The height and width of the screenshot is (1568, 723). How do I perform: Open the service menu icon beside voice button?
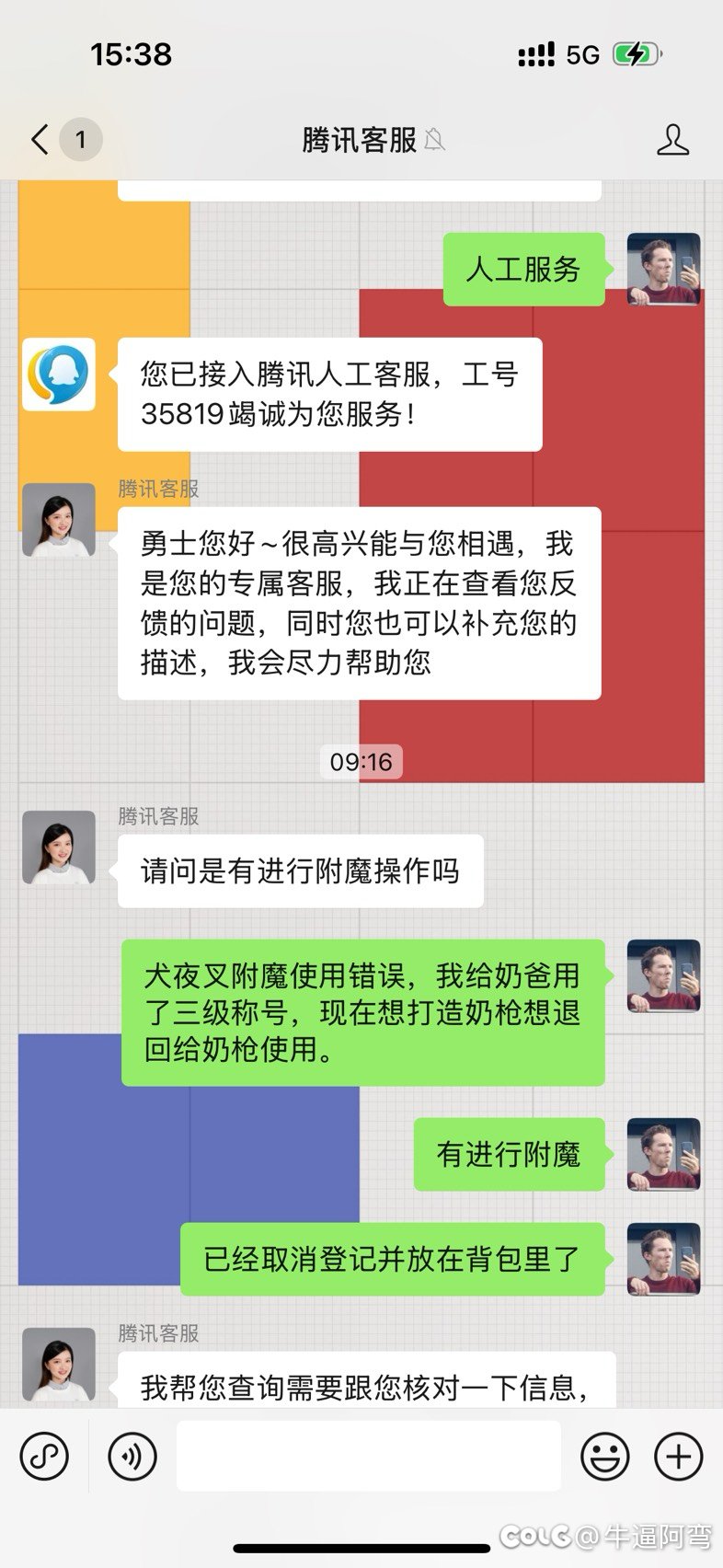pos(45,1457)
